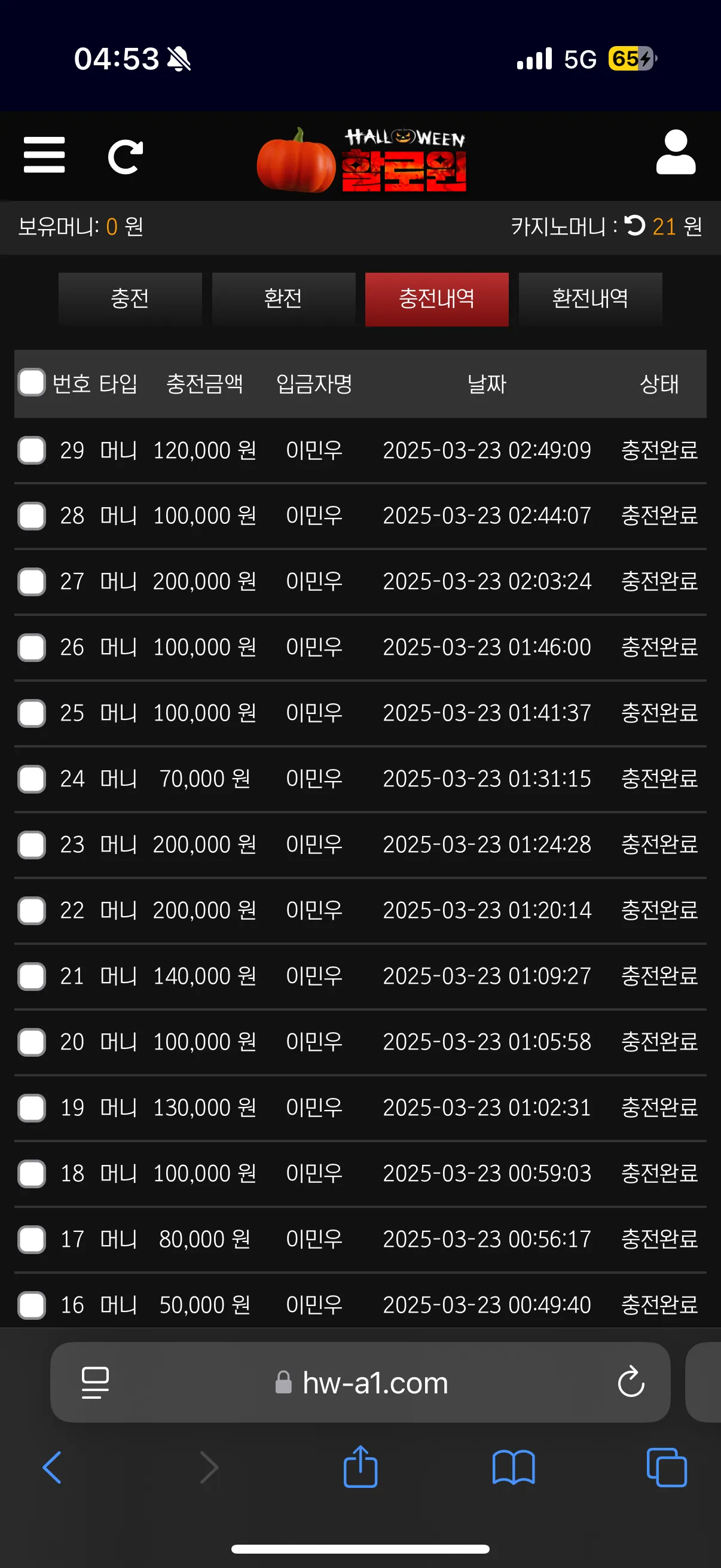Refresh the 카지노머니 balance
The height and width of the screenshot is (1568, 721).
(634, 226)
